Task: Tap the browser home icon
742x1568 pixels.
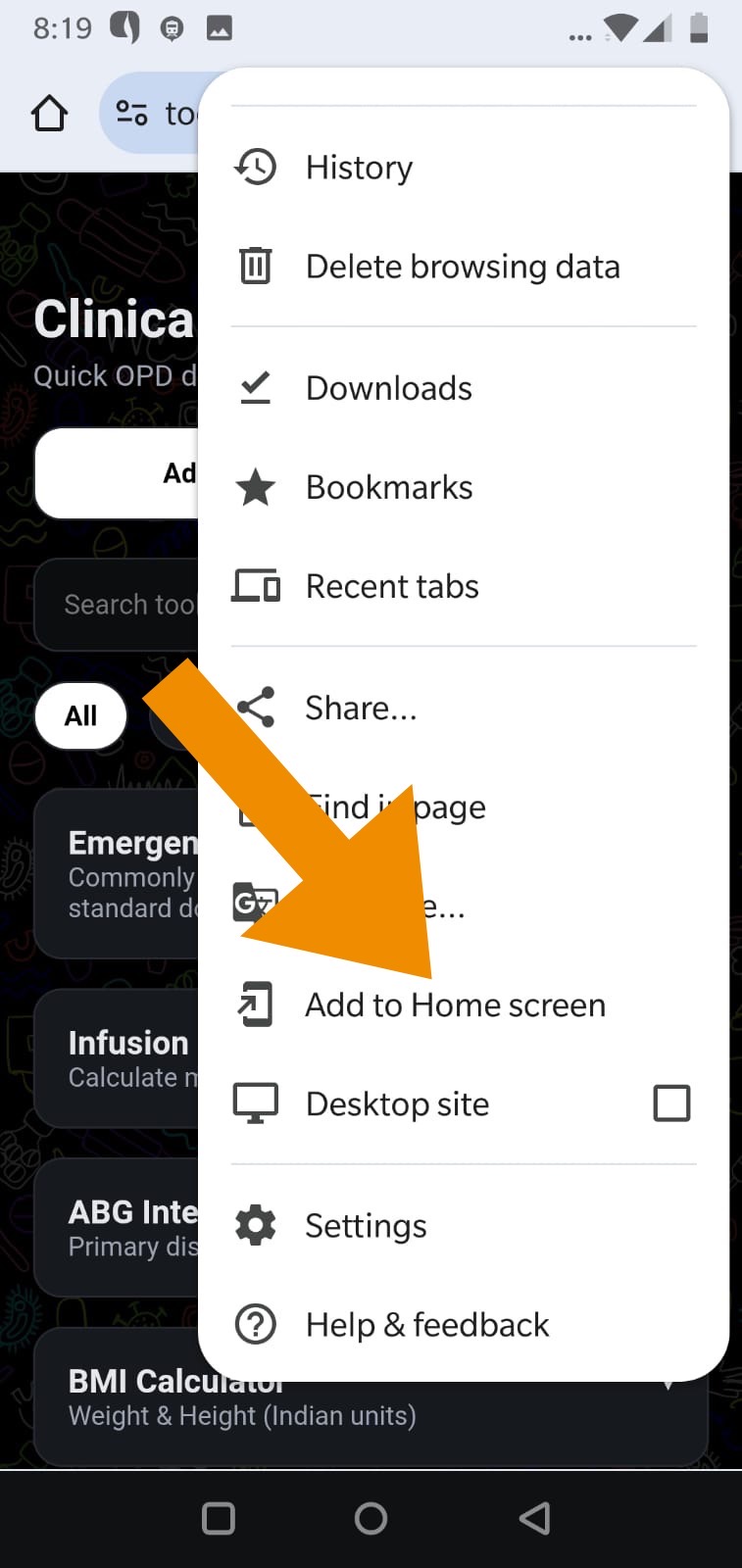Action: 49,114
